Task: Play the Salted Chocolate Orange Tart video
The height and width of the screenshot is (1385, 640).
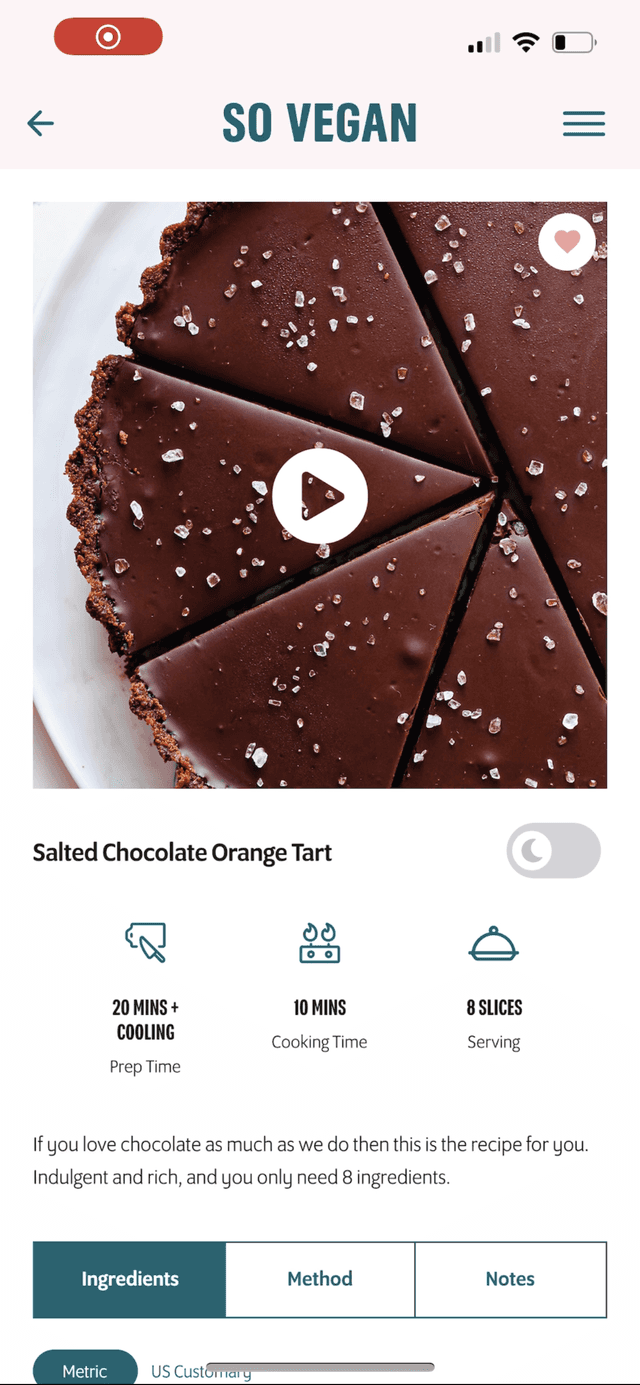Action: (320, 496)
